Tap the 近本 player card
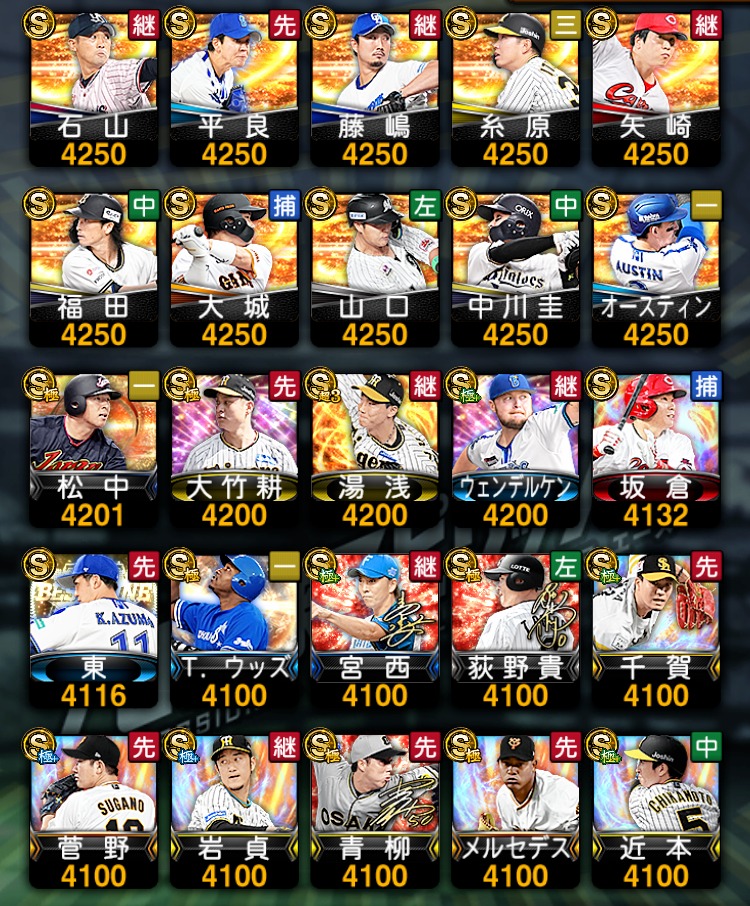Screen dimensions: 750x906 point(655,808)
